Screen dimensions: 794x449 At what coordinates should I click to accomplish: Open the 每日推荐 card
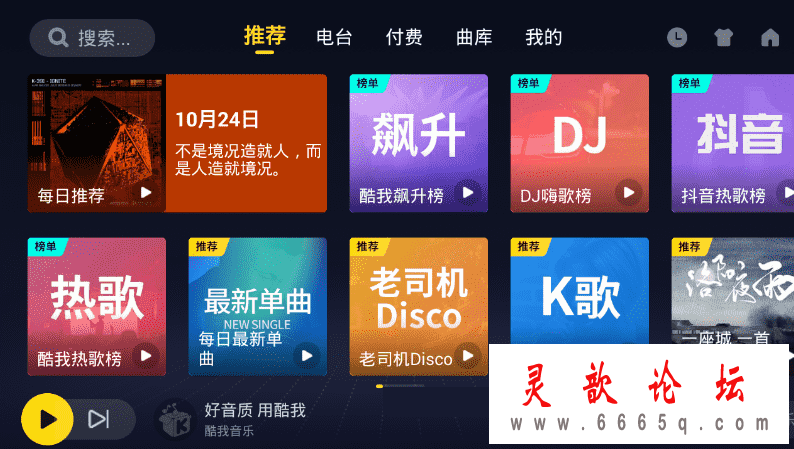click(177, 143)
